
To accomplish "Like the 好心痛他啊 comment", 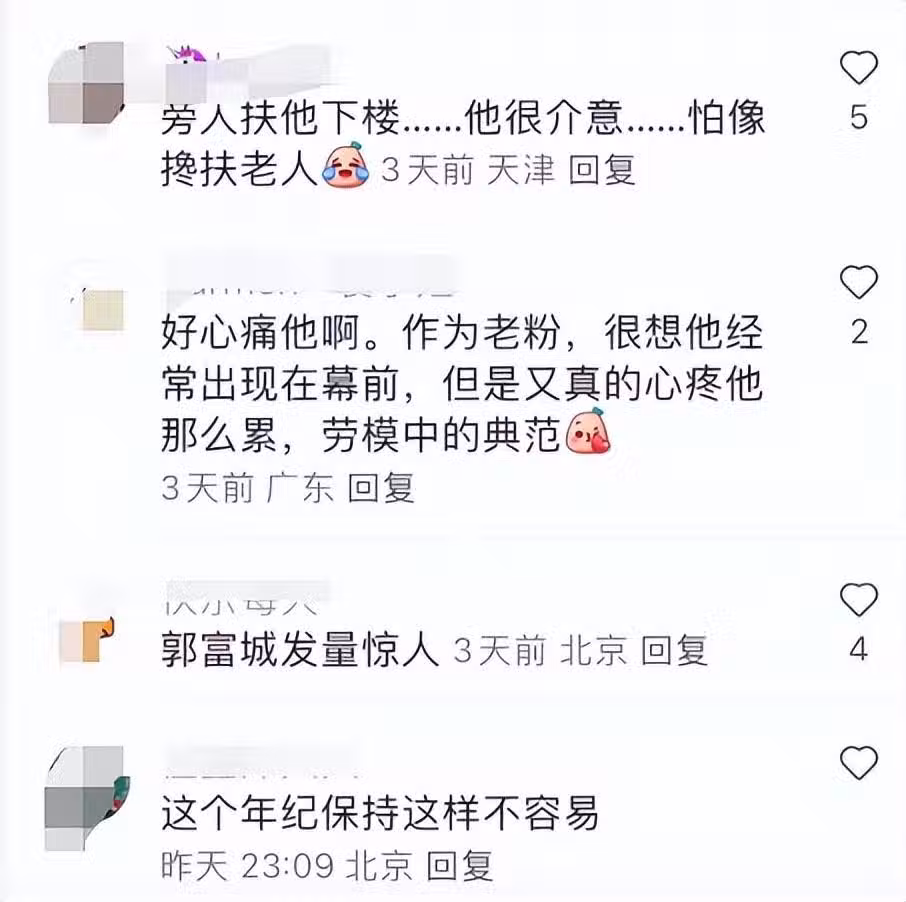I will pos(858,284).
